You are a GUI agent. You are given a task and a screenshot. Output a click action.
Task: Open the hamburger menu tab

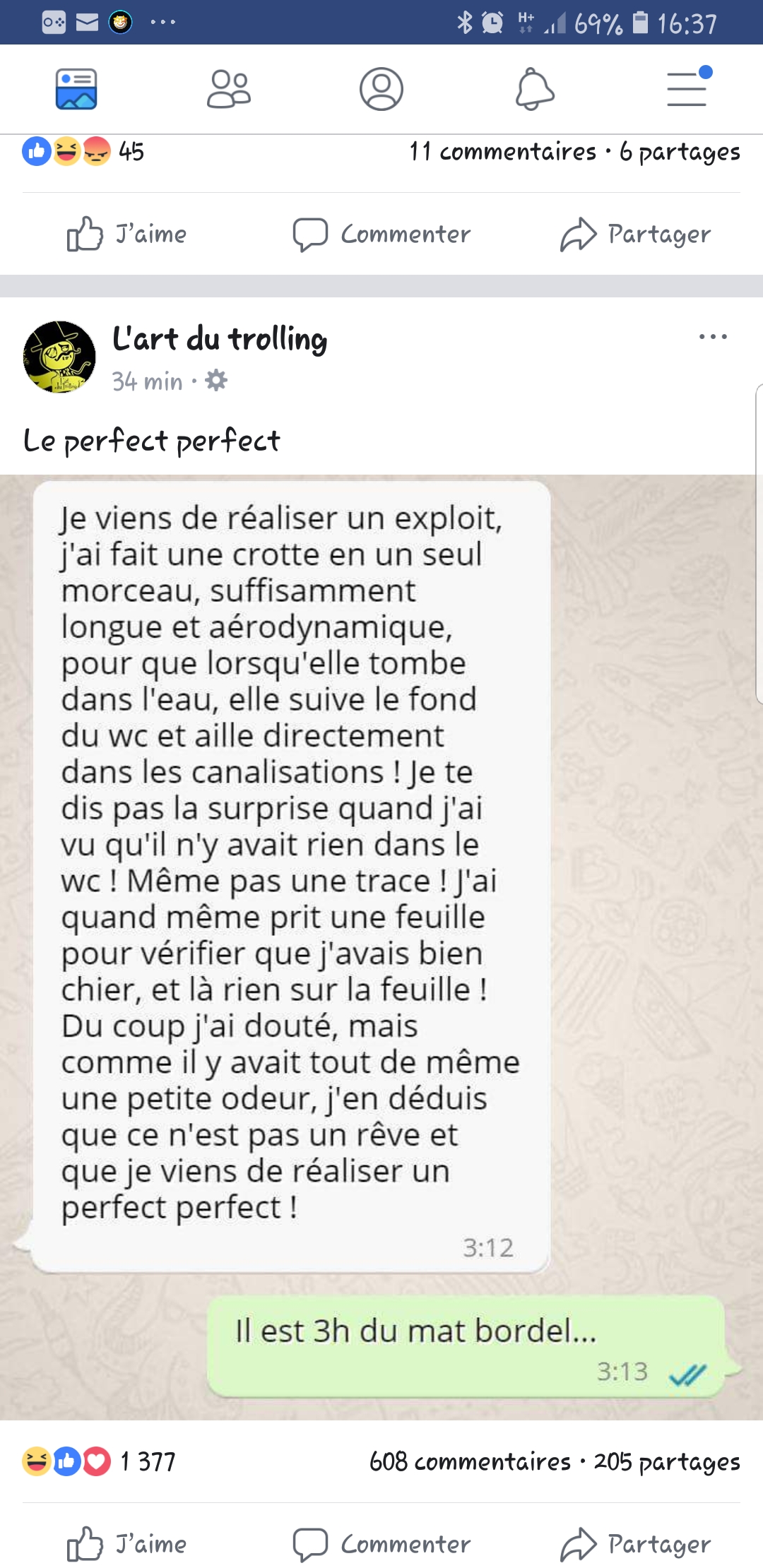coord(687,89)
